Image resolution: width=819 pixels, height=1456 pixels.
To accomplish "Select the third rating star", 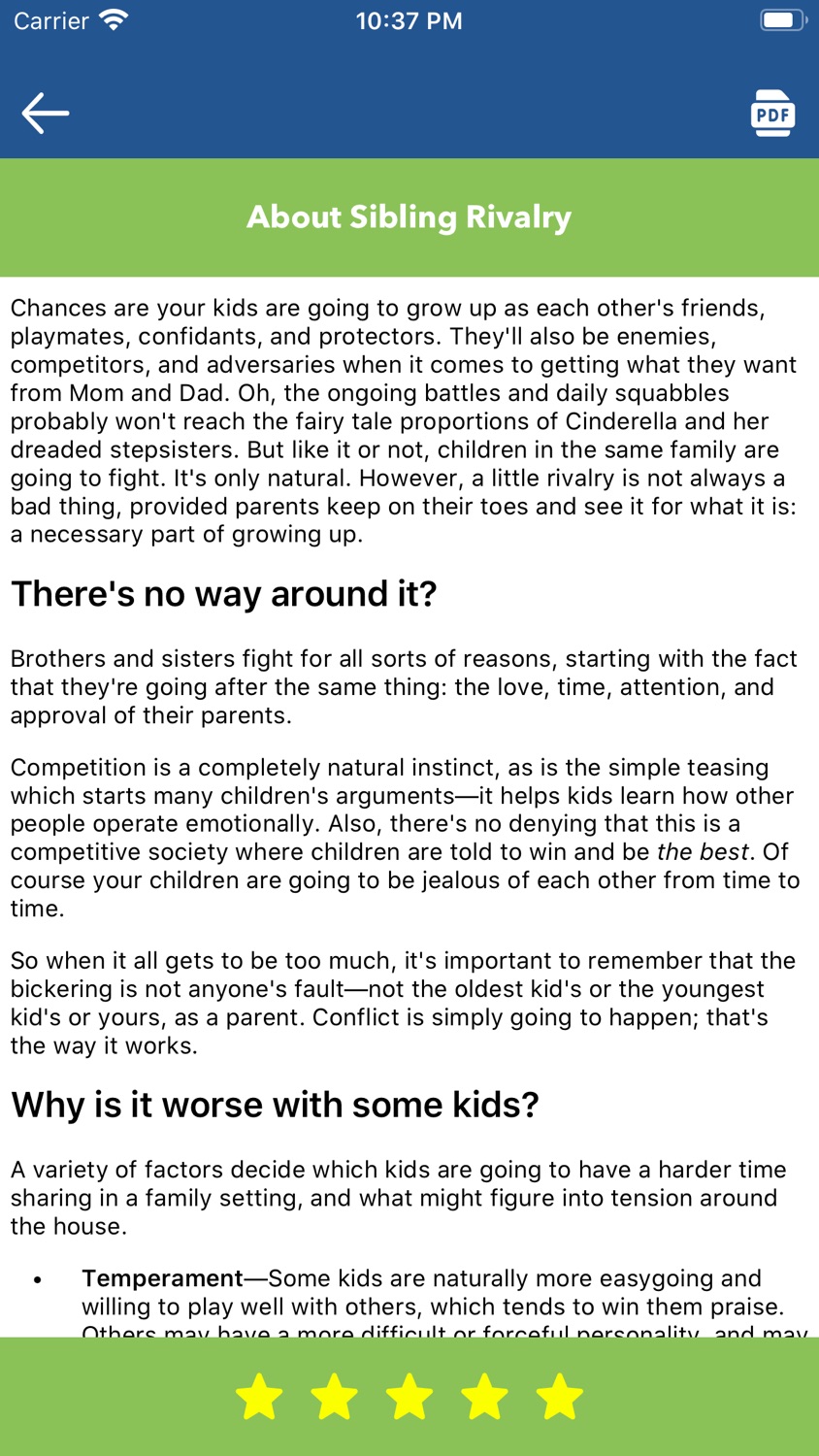I will click(409, 1397).
